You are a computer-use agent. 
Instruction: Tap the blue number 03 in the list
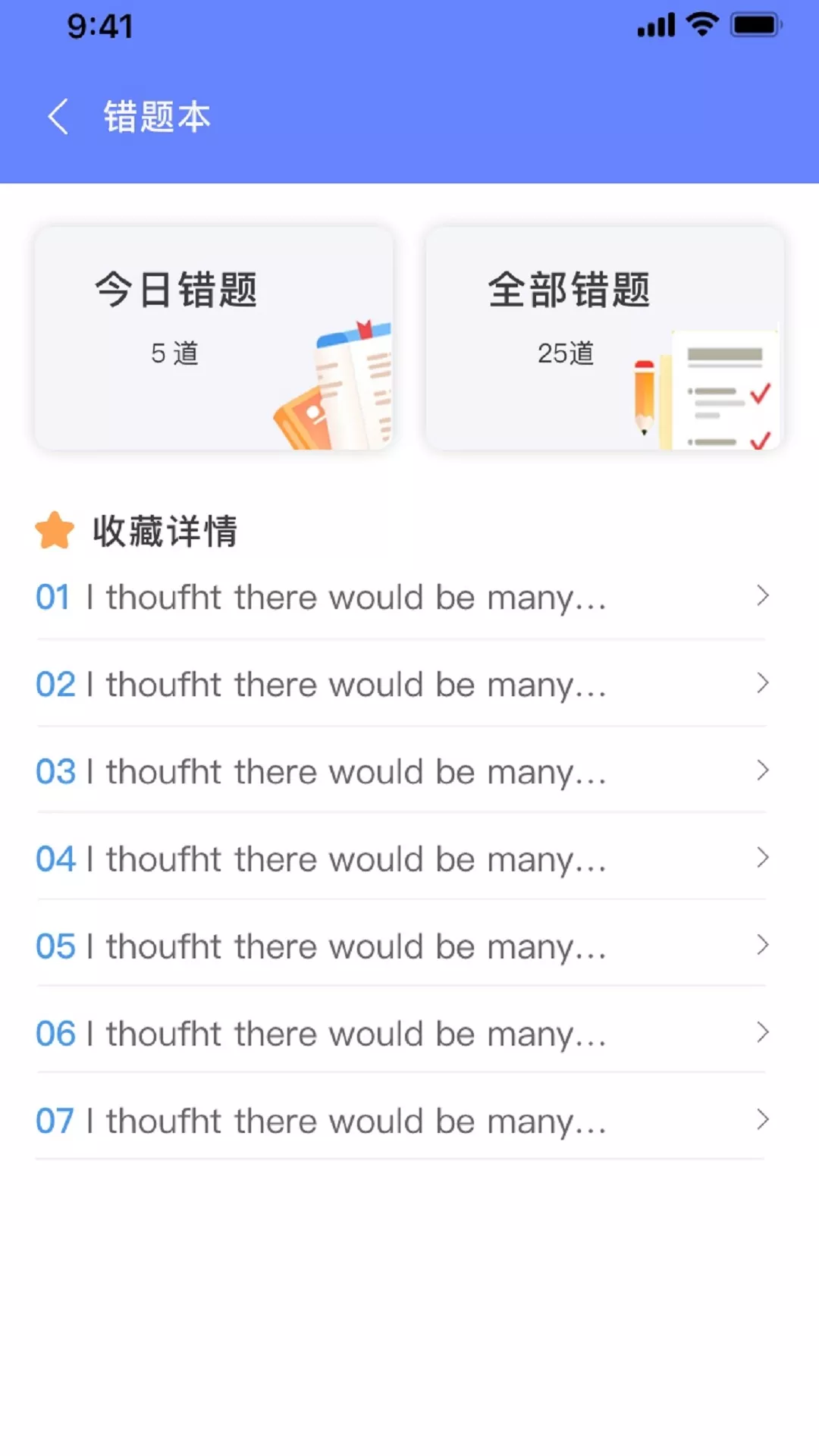55,771
